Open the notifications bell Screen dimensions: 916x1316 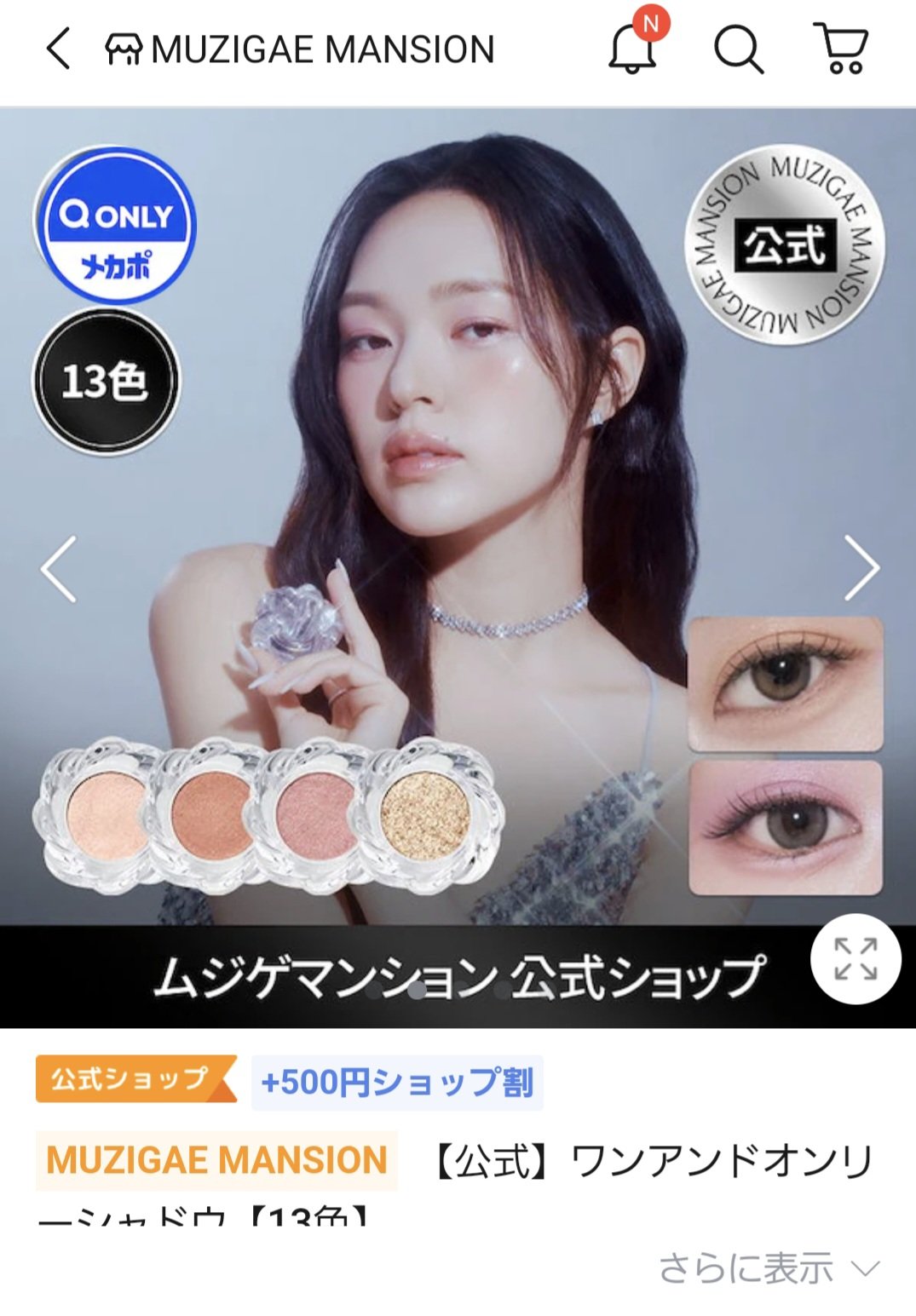[x=632, y=49]
